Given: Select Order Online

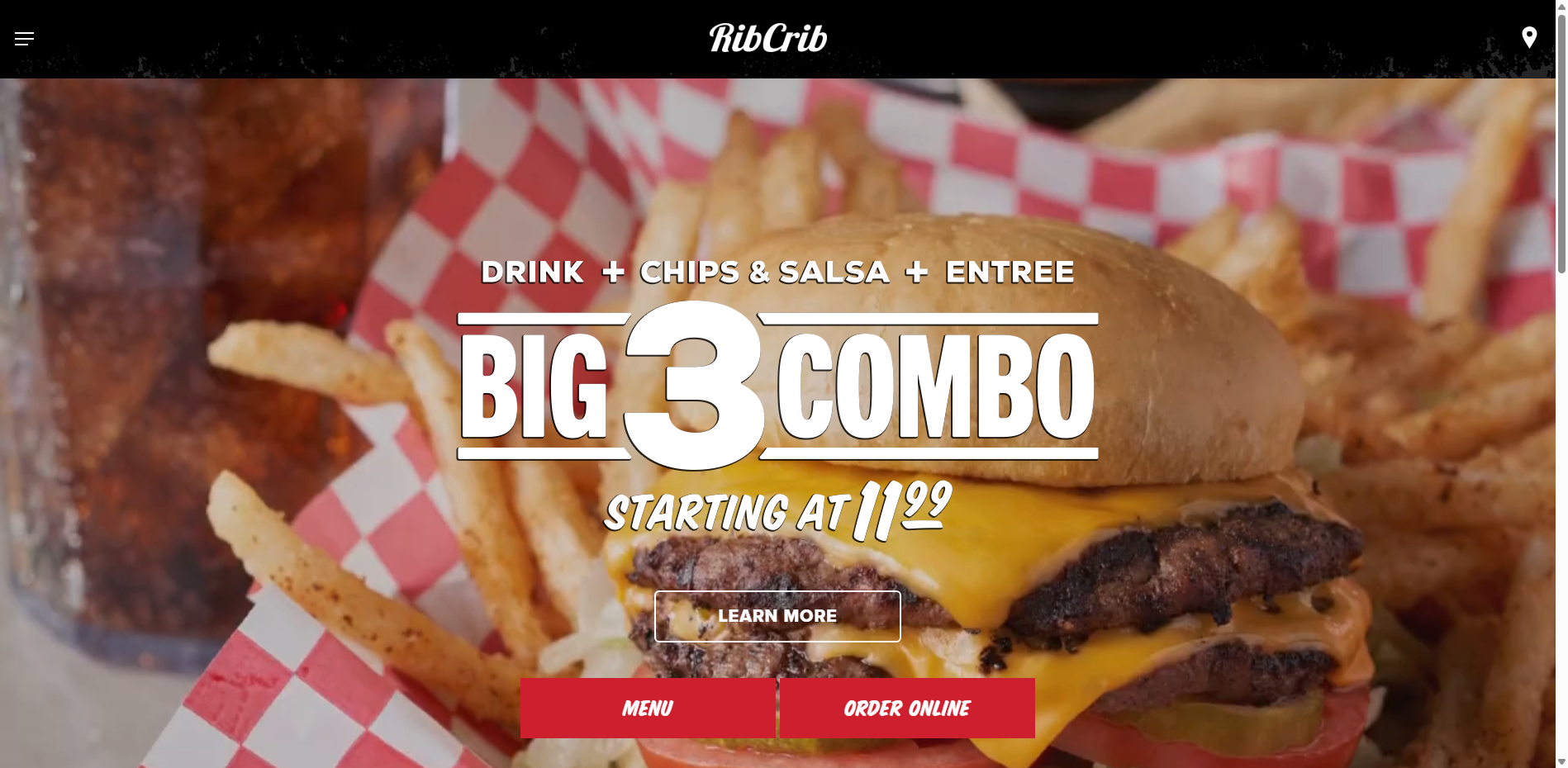Looking at the screenshot, I should [x=906, y=709].
